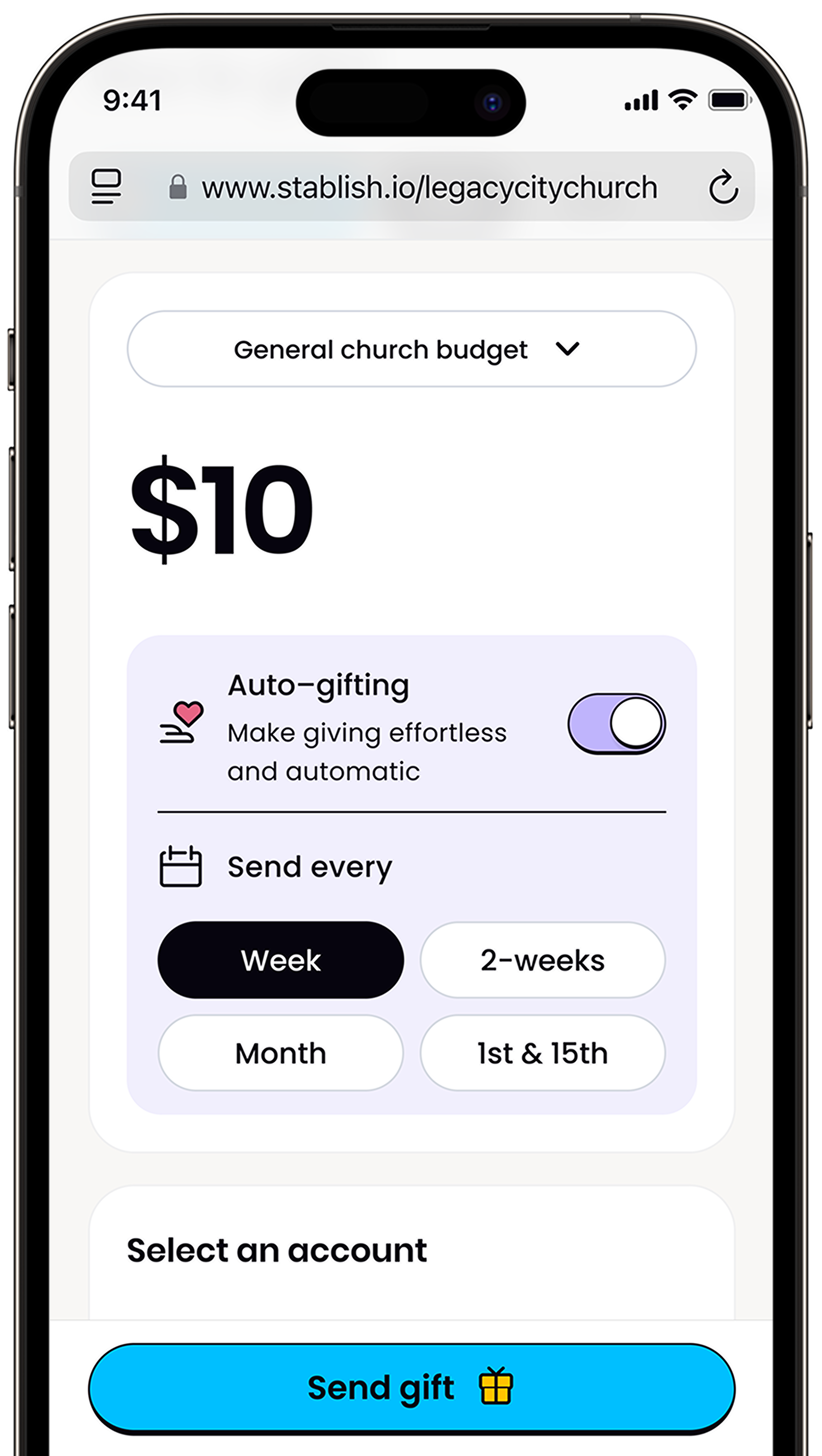Reload the page in the browser
Viewport: 822px width, 1456px height.
click(x=723, y=187)
